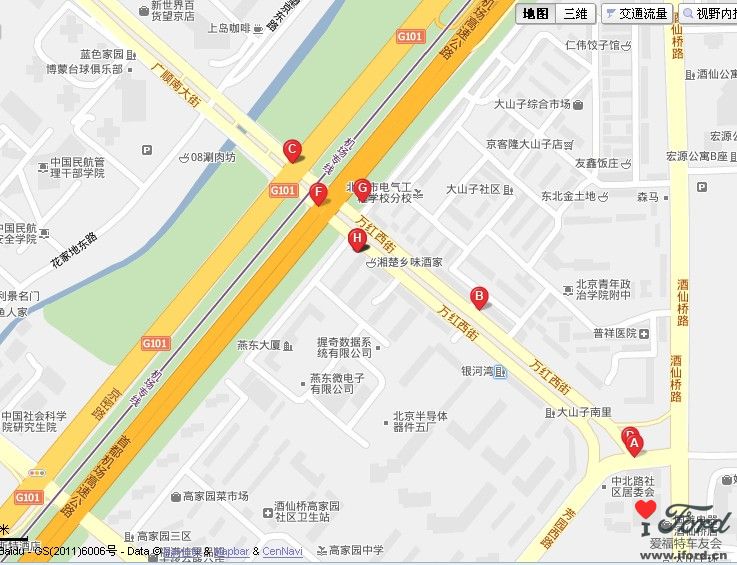The height and width of the screenshot is (565, 737).
Task: Toggle the 交通流量 traffic layer
Action: click(635, 13)
